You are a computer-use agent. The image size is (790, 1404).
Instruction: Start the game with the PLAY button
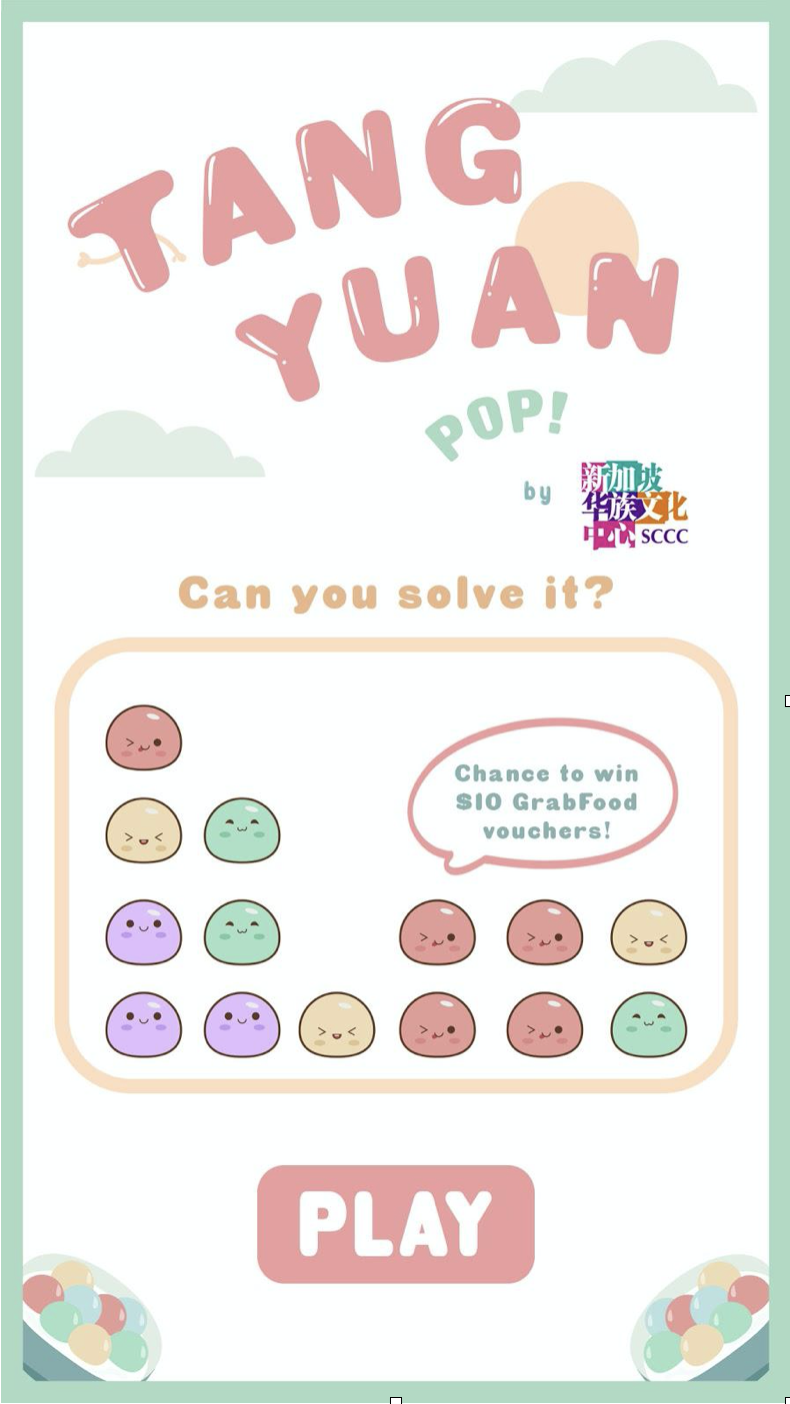click(x=395, y=1223)
